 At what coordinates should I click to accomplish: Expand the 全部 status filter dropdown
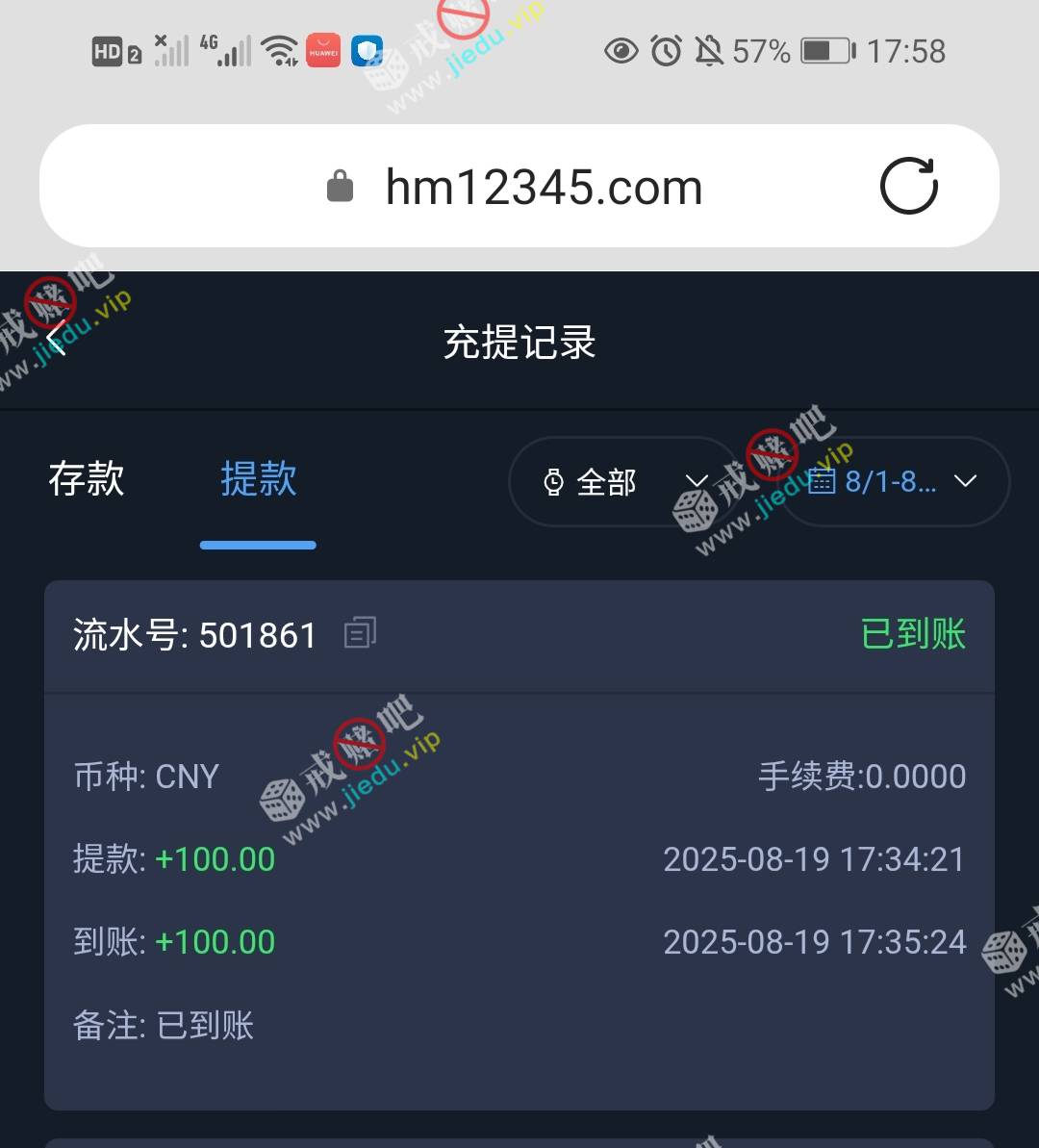[623, 482]
